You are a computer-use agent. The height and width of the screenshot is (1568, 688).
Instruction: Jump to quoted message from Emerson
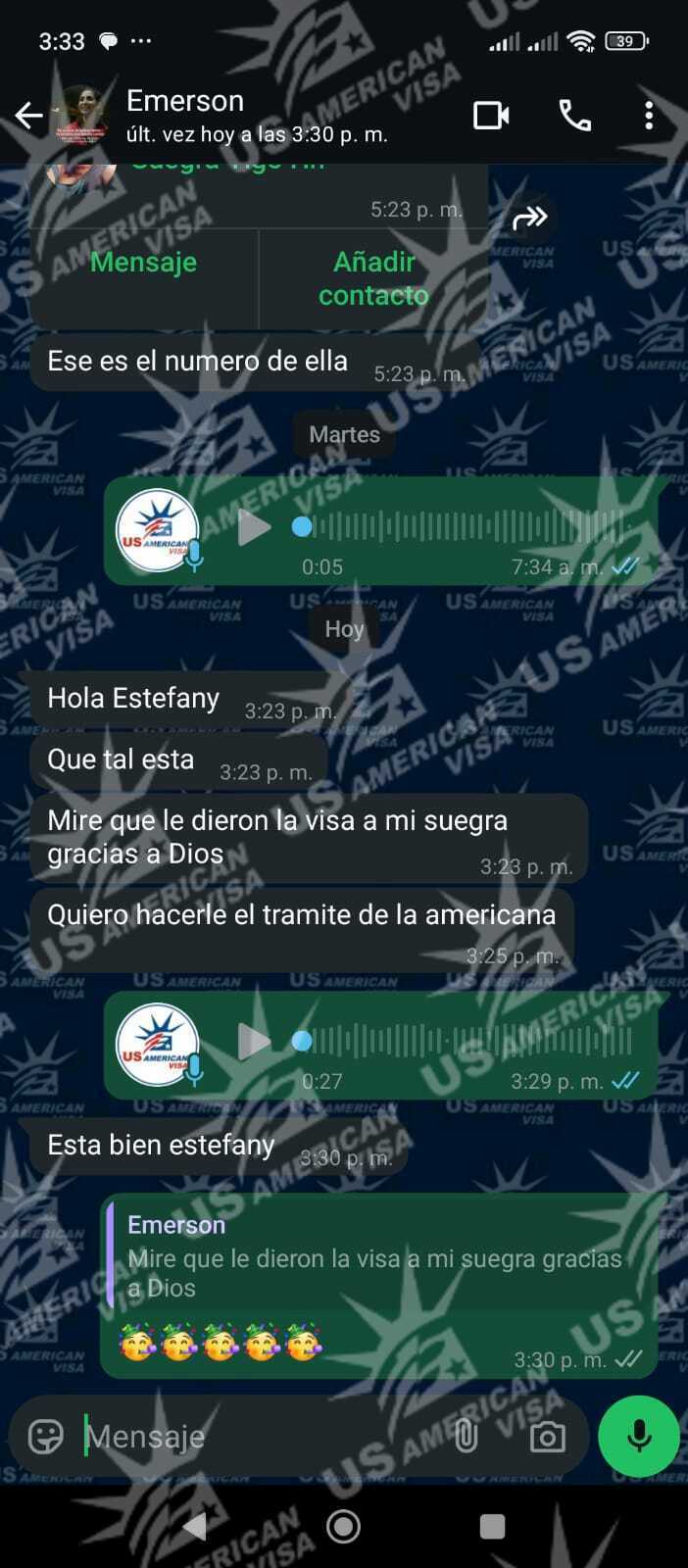[377, 1258]
